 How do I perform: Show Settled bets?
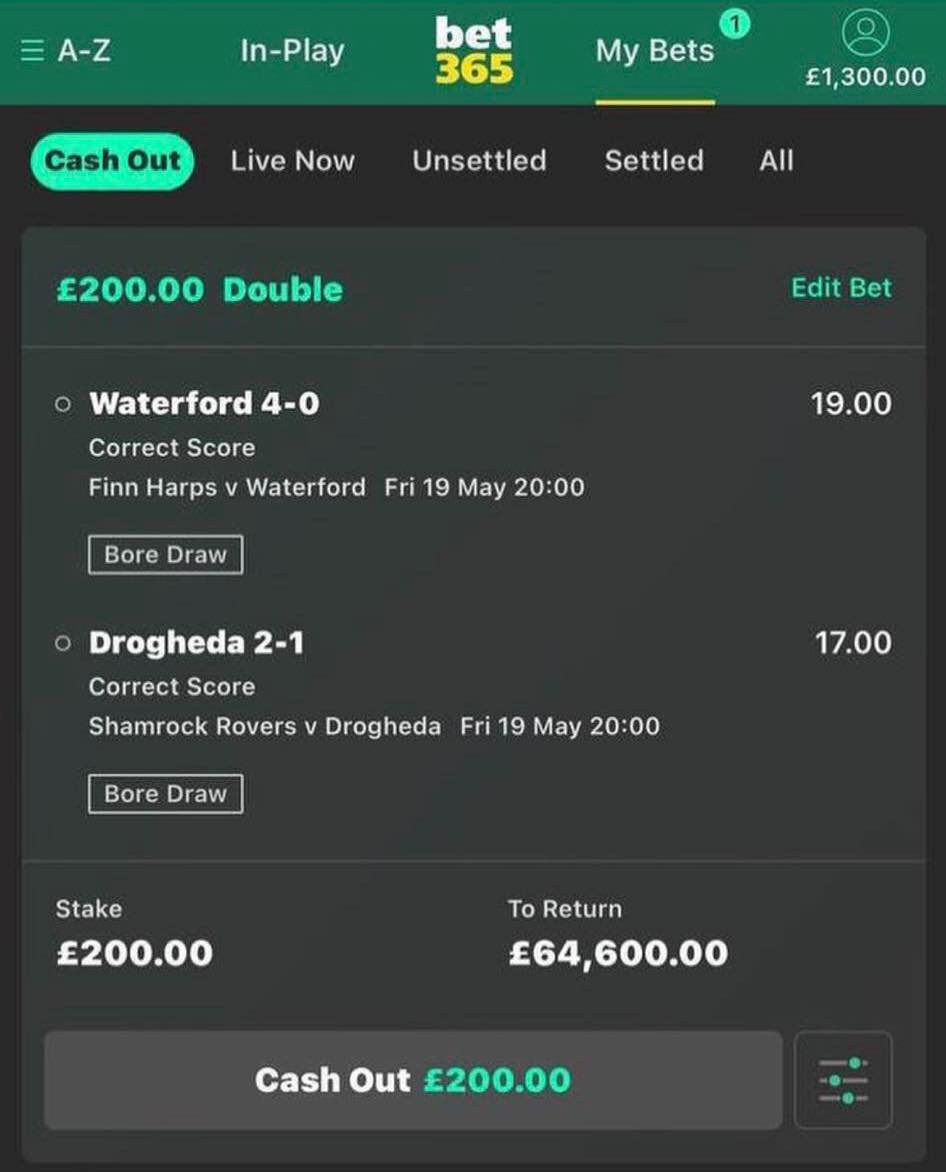tap(654, 161)
